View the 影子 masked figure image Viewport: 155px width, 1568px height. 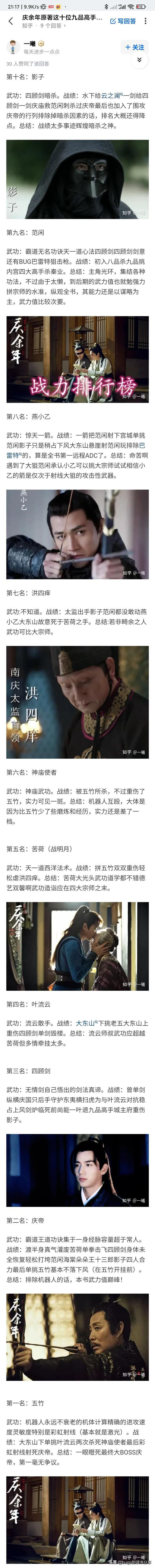78,179
